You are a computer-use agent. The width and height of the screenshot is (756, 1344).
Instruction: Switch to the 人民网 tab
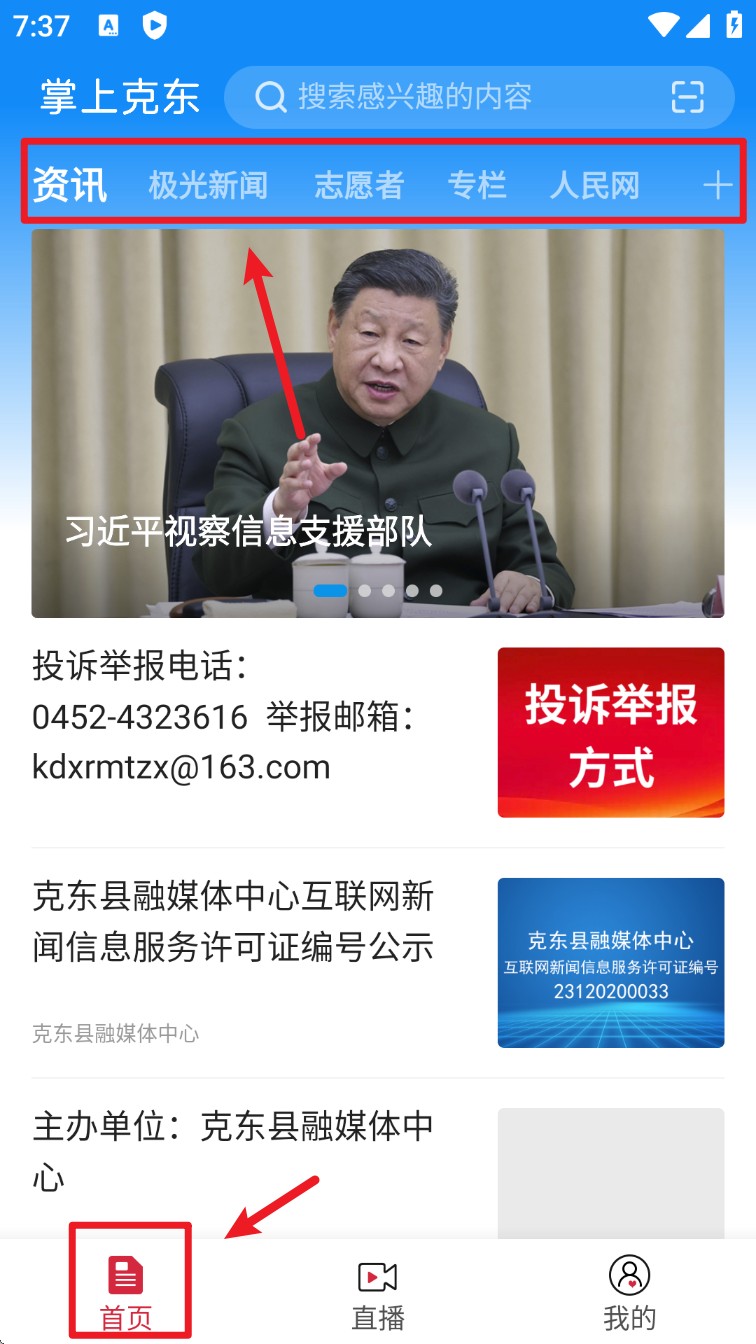coord(595,185)
